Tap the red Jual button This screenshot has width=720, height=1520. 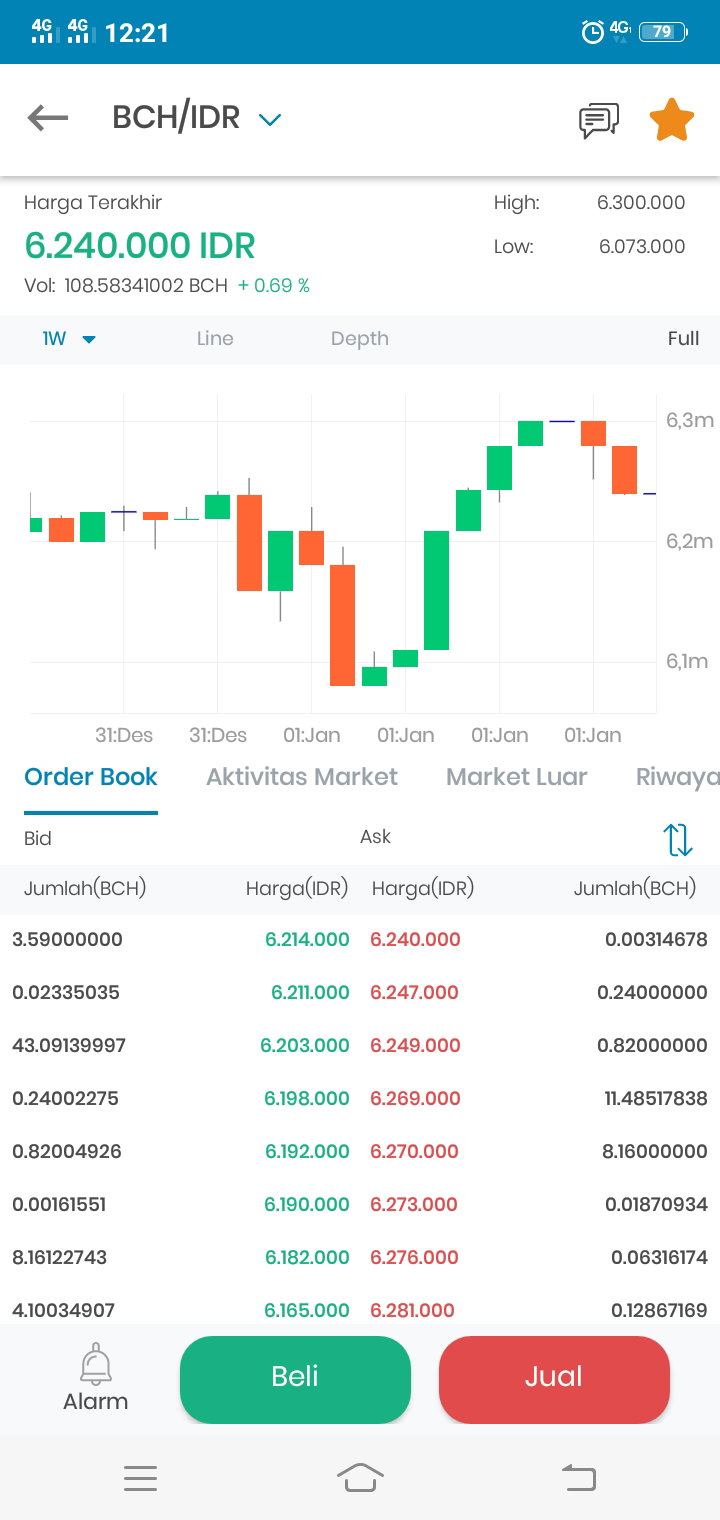coord(554,1379)
